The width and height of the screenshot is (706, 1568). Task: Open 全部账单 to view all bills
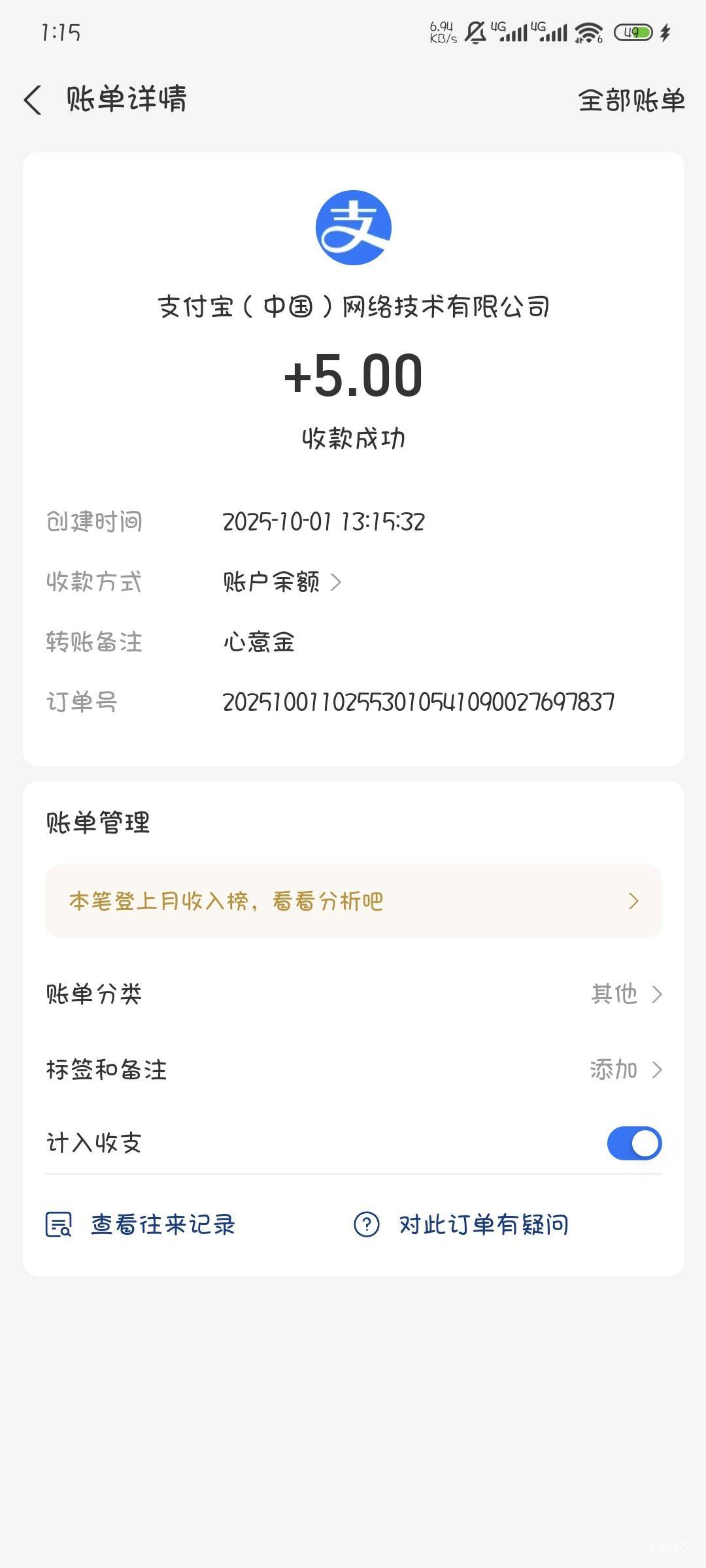631,100
